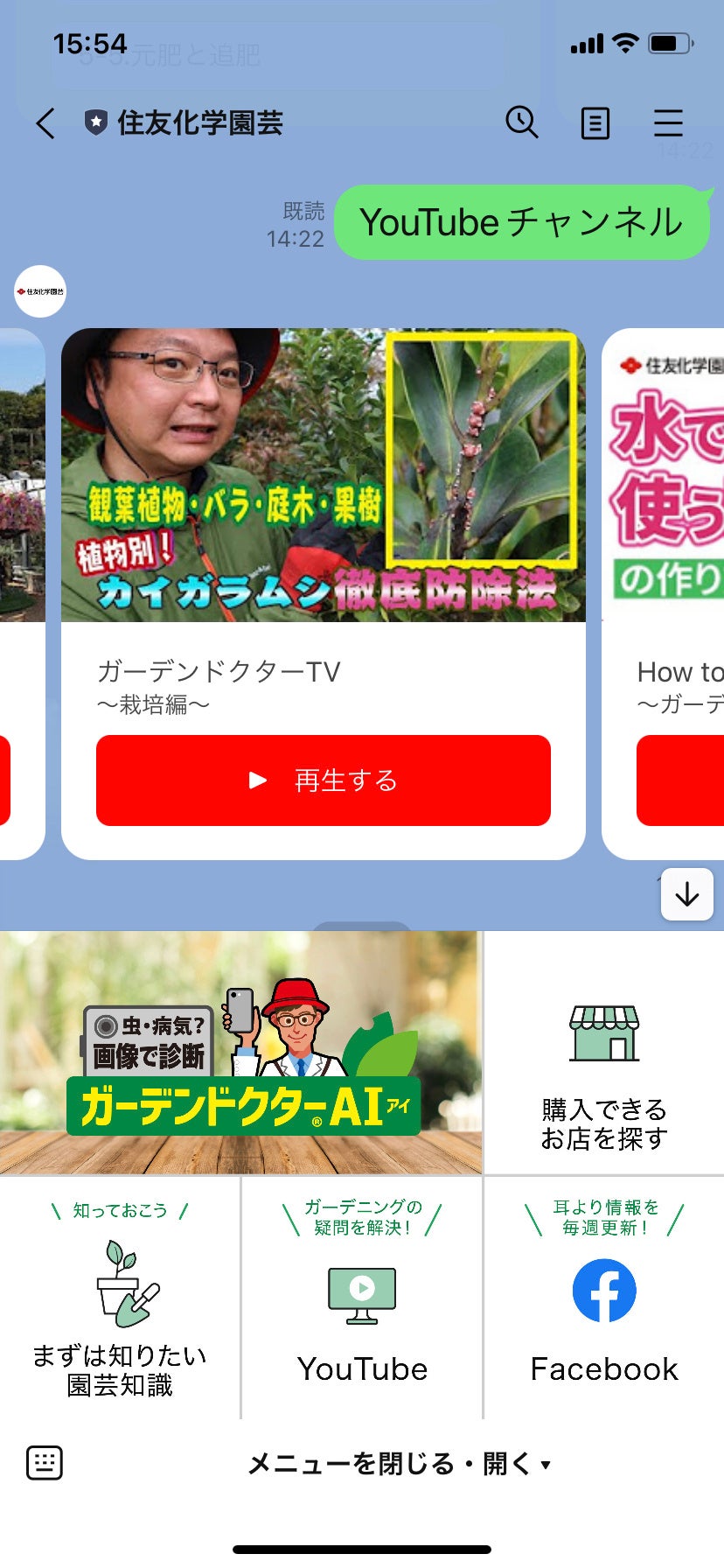Open まずは知りたい園芸知識
The height and width of the screenshot is (1568, 724).
pyautogui.click(x=120, y=1298)
